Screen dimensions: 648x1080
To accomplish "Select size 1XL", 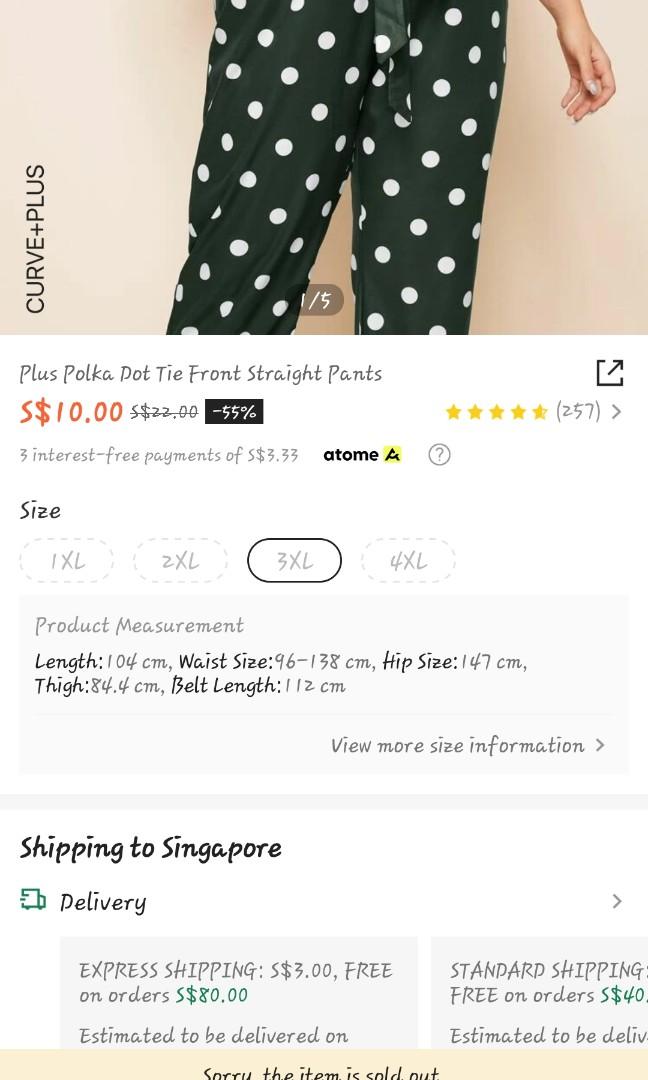I will point(67,561).
